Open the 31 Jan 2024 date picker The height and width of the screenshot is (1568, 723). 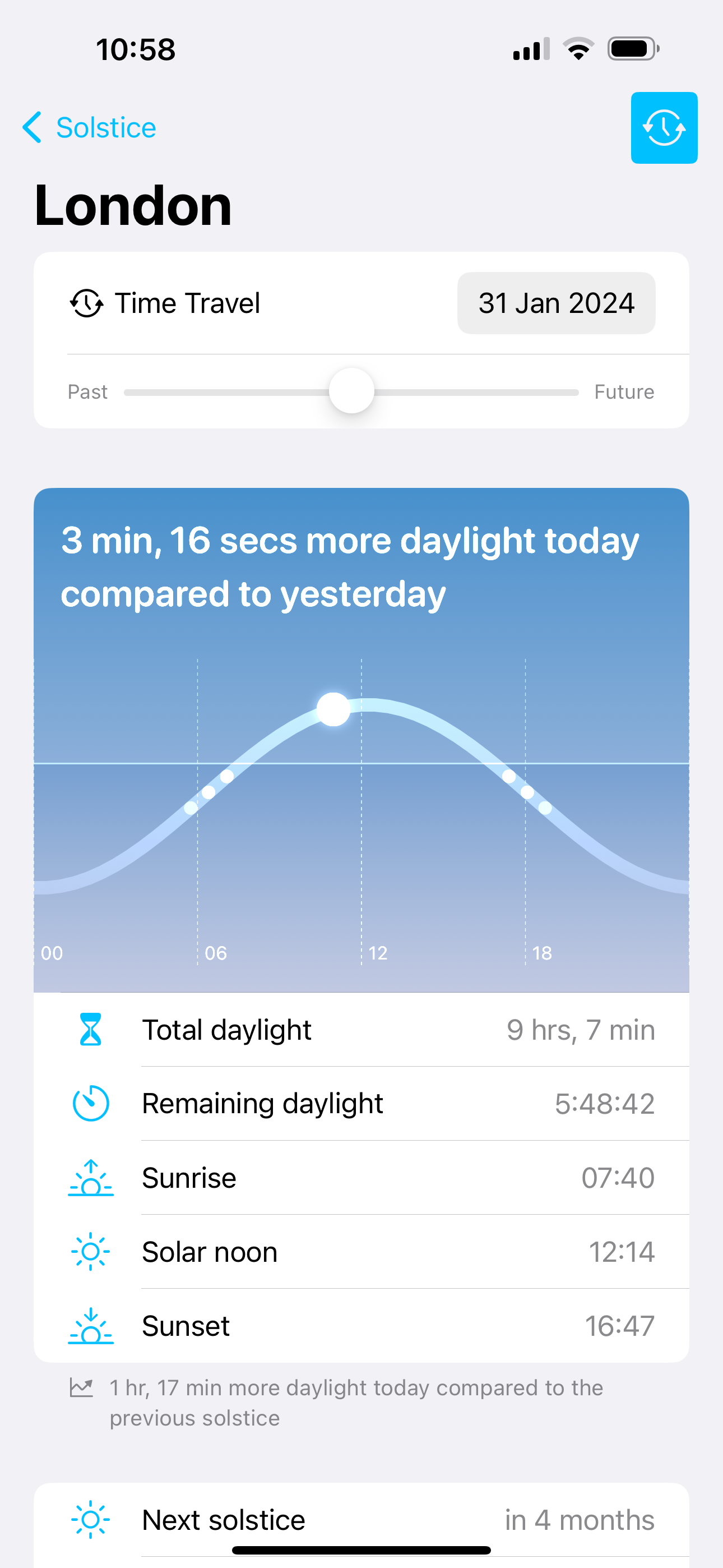(556, 303)
